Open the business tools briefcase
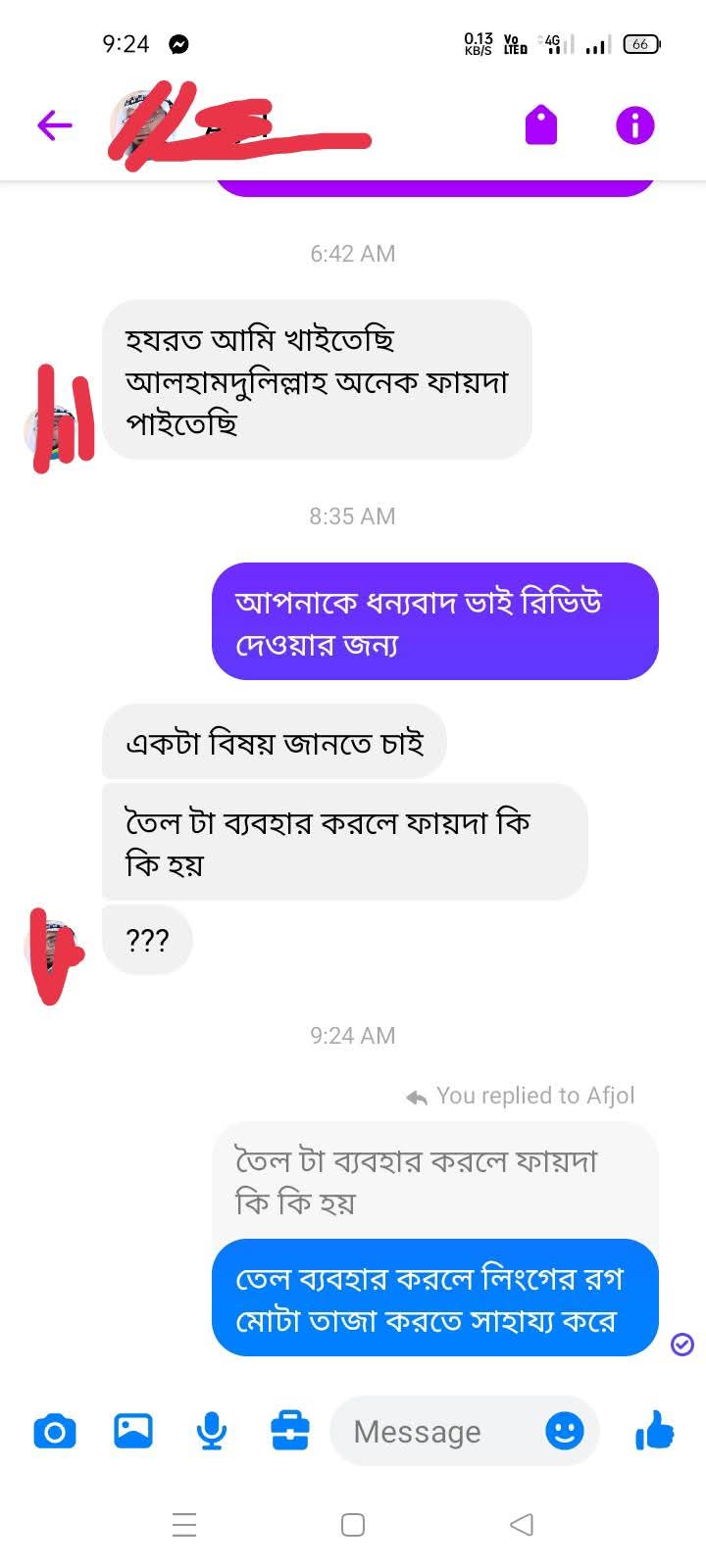 tap(290, 1432)
